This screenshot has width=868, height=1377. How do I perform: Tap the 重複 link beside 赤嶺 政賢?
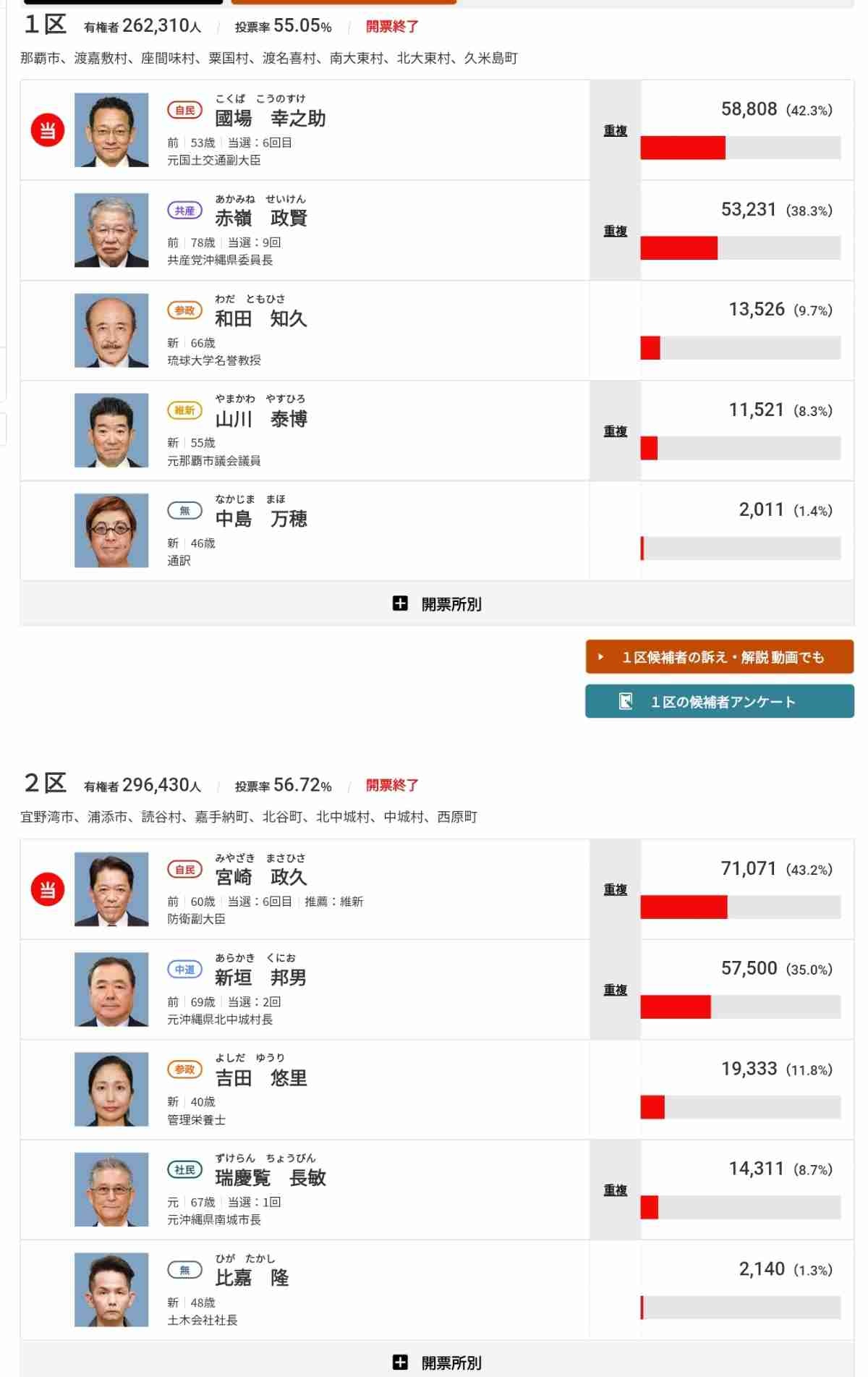point(616,231)
